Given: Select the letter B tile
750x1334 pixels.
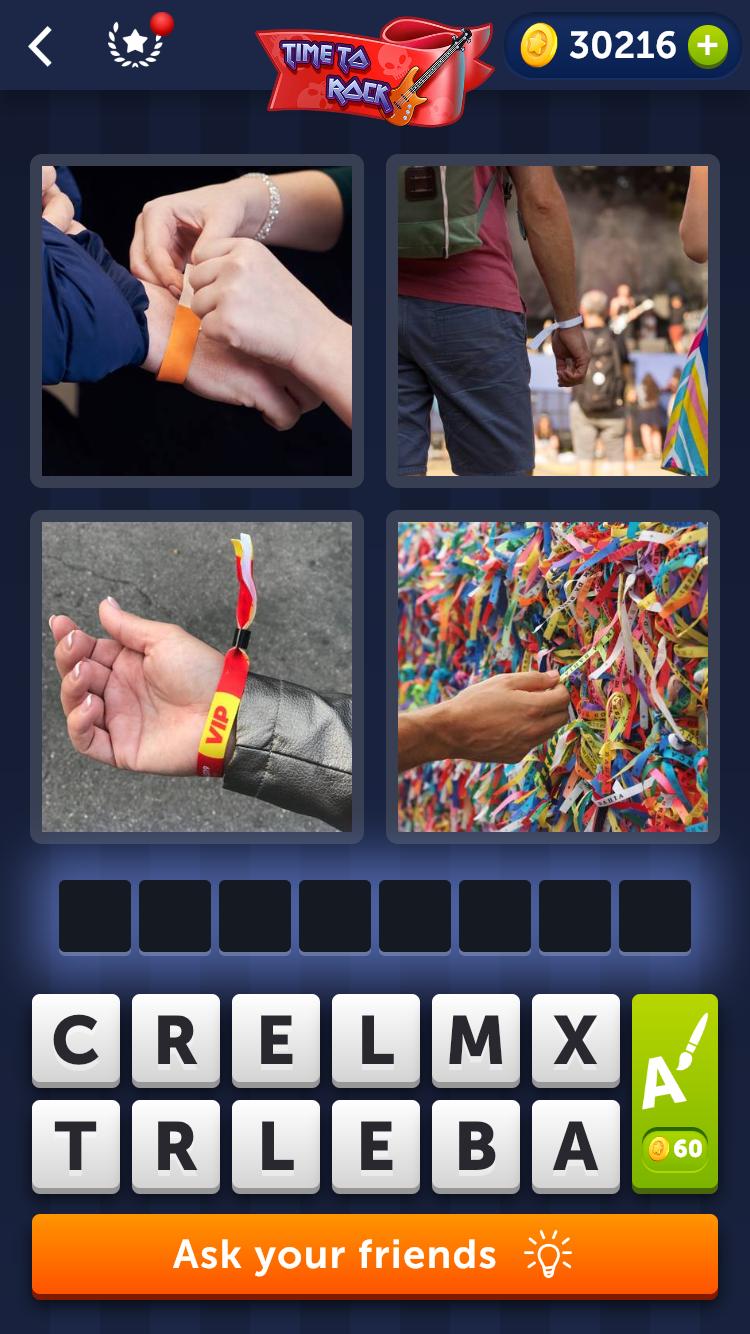Looking at the screenshot, I should [476, 1146].
